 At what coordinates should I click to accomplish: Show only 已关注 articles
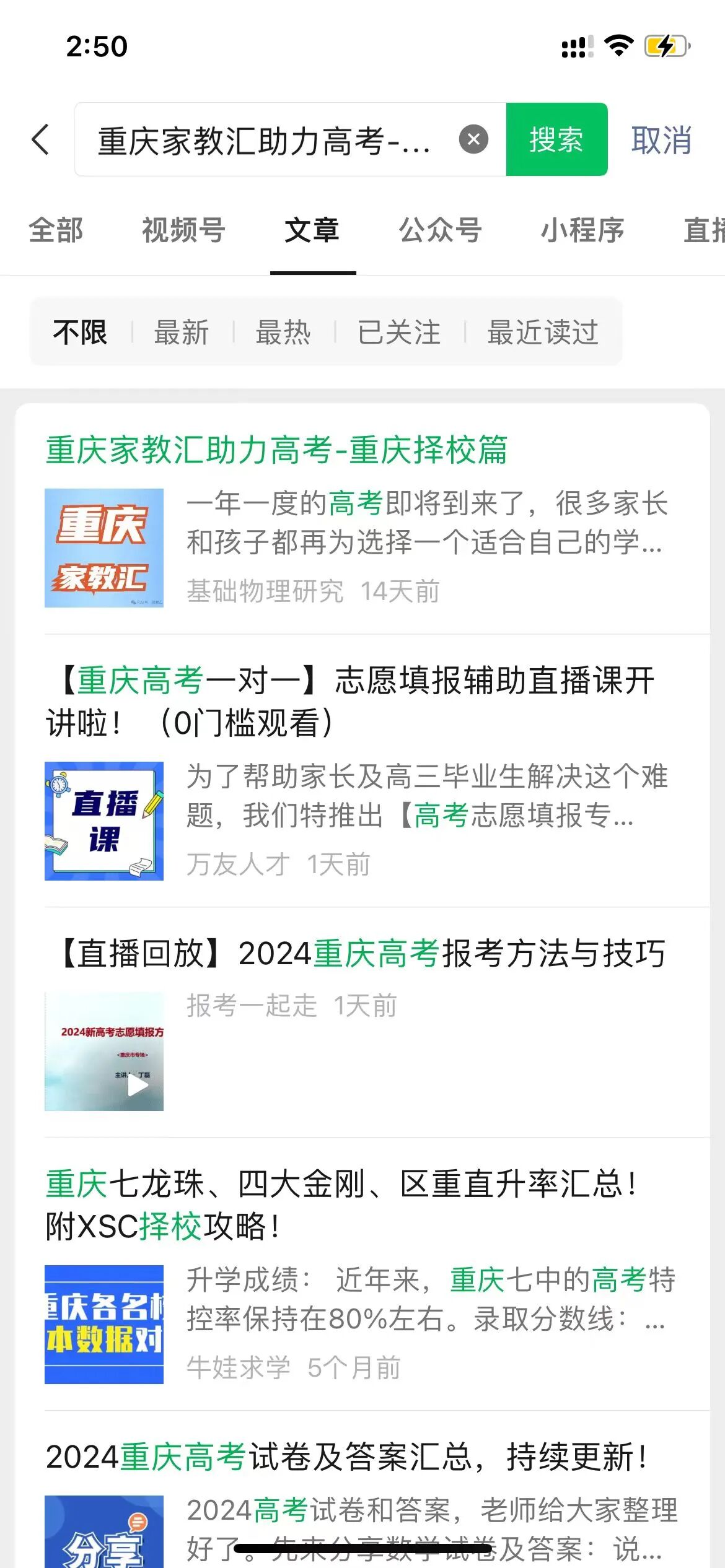click(399, 333)
